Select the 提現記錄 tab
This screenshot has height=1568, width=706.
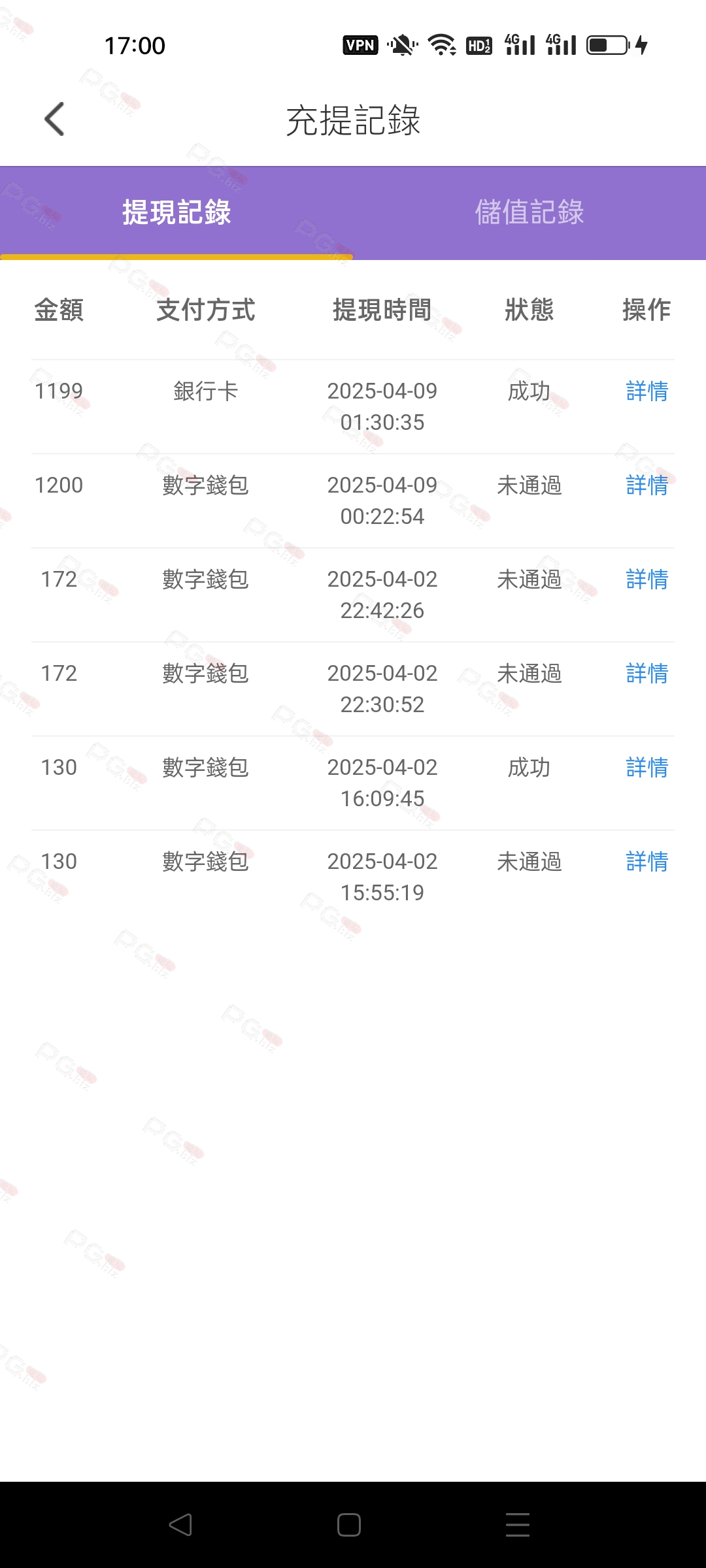tap(176, 212)
